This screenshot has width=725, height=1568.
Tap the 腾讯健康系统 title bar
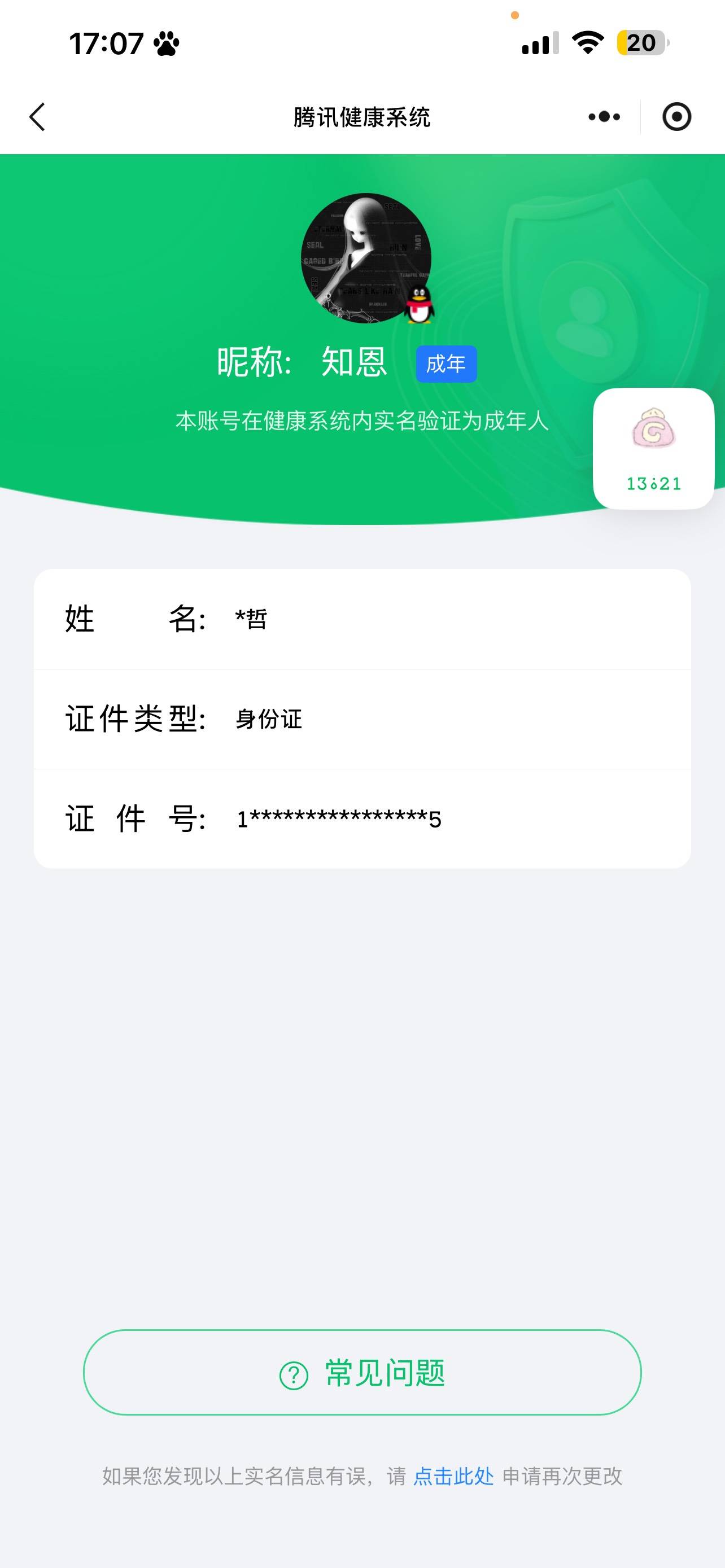tap(362, 117)
